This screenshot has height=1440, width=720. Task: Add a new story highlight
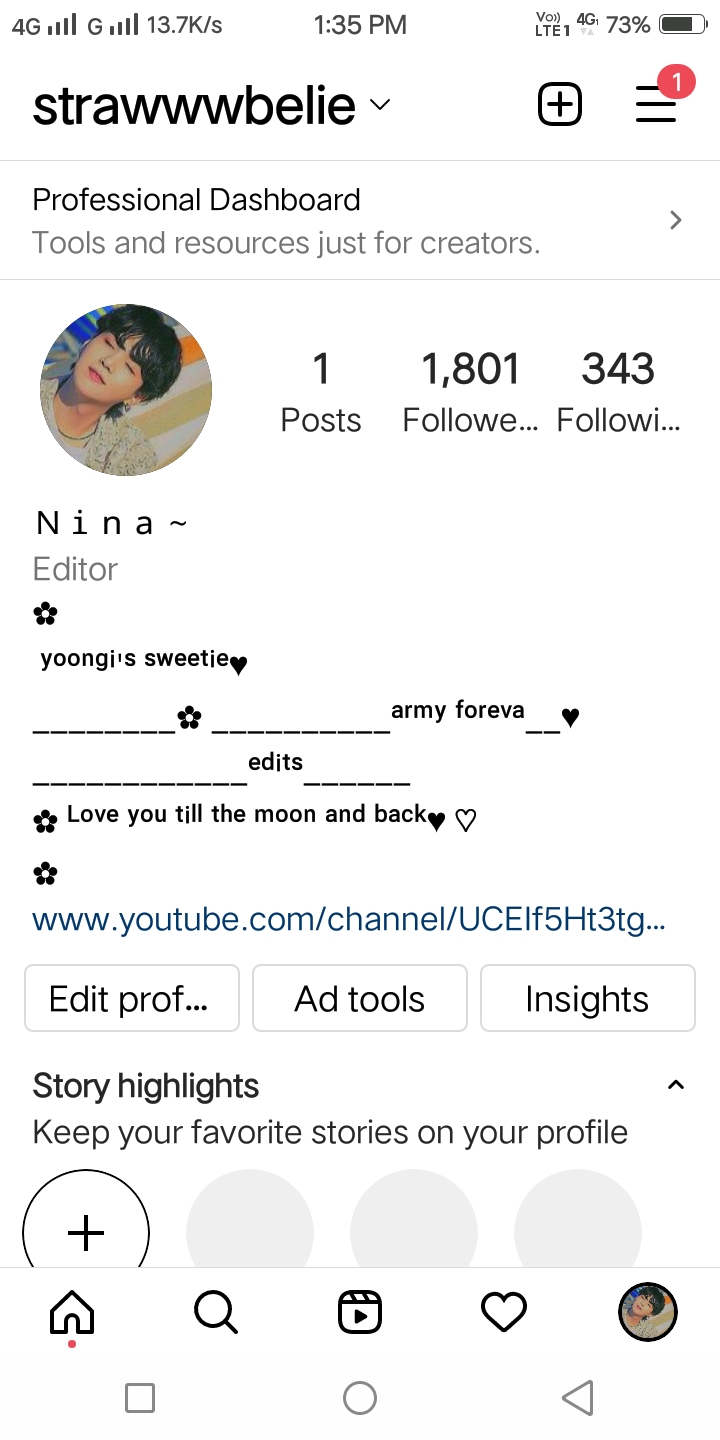(x=86, y=1232)
